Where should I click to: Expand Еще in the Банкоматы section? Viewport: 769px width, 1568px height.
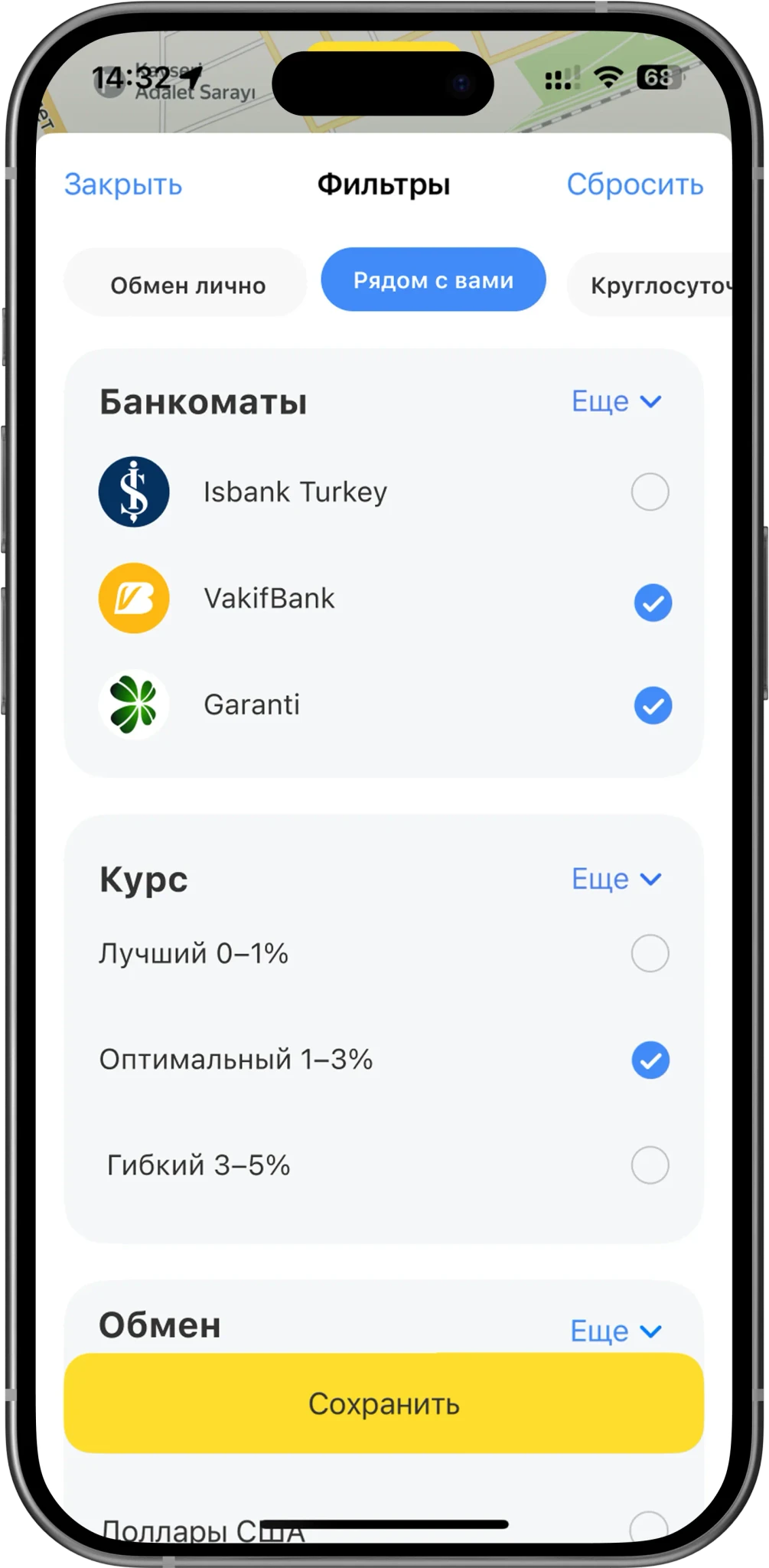tap(617, 401)
